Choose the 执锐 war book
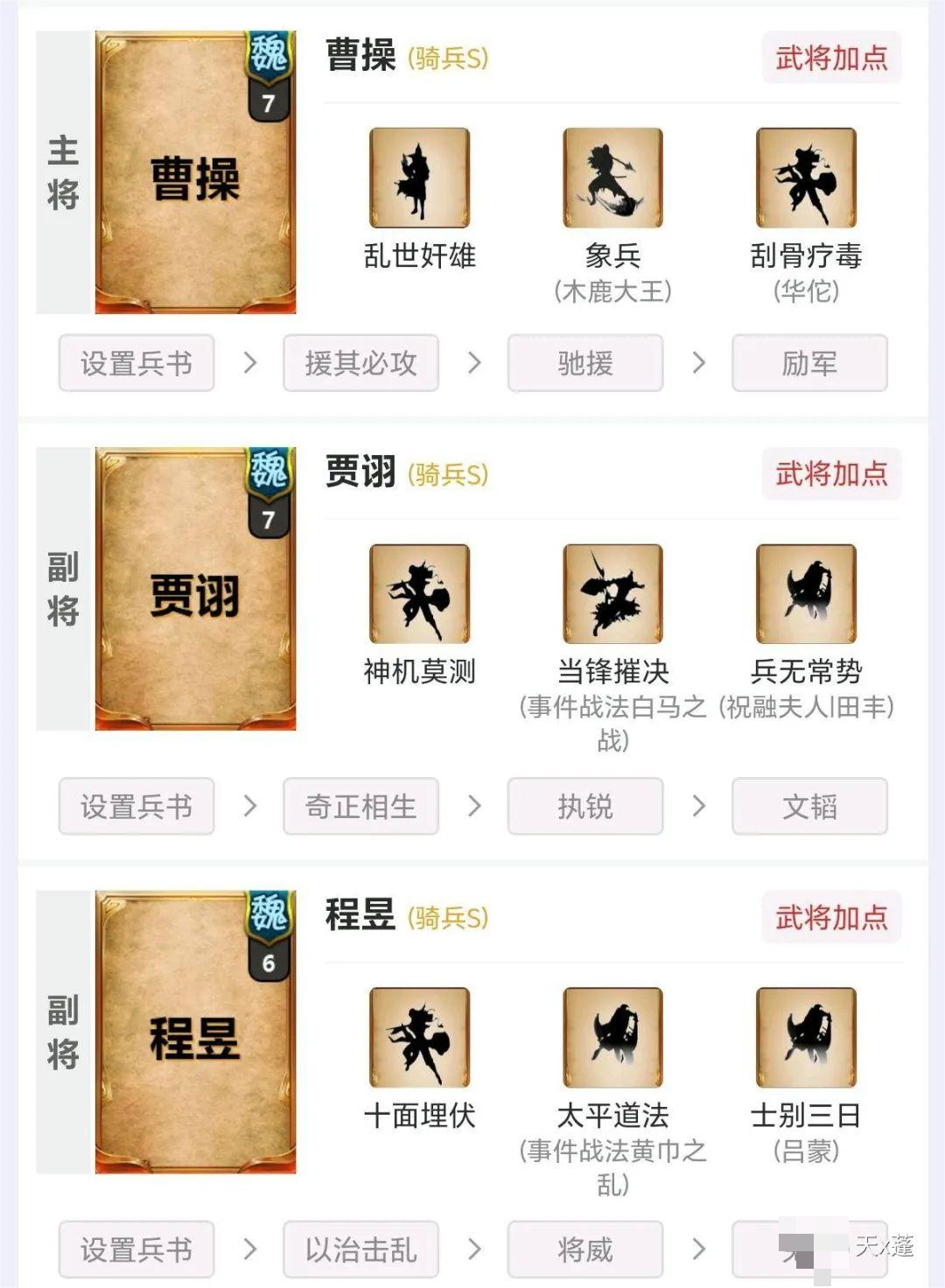The width and height of the screenshot is (945, 1288). 585,807
